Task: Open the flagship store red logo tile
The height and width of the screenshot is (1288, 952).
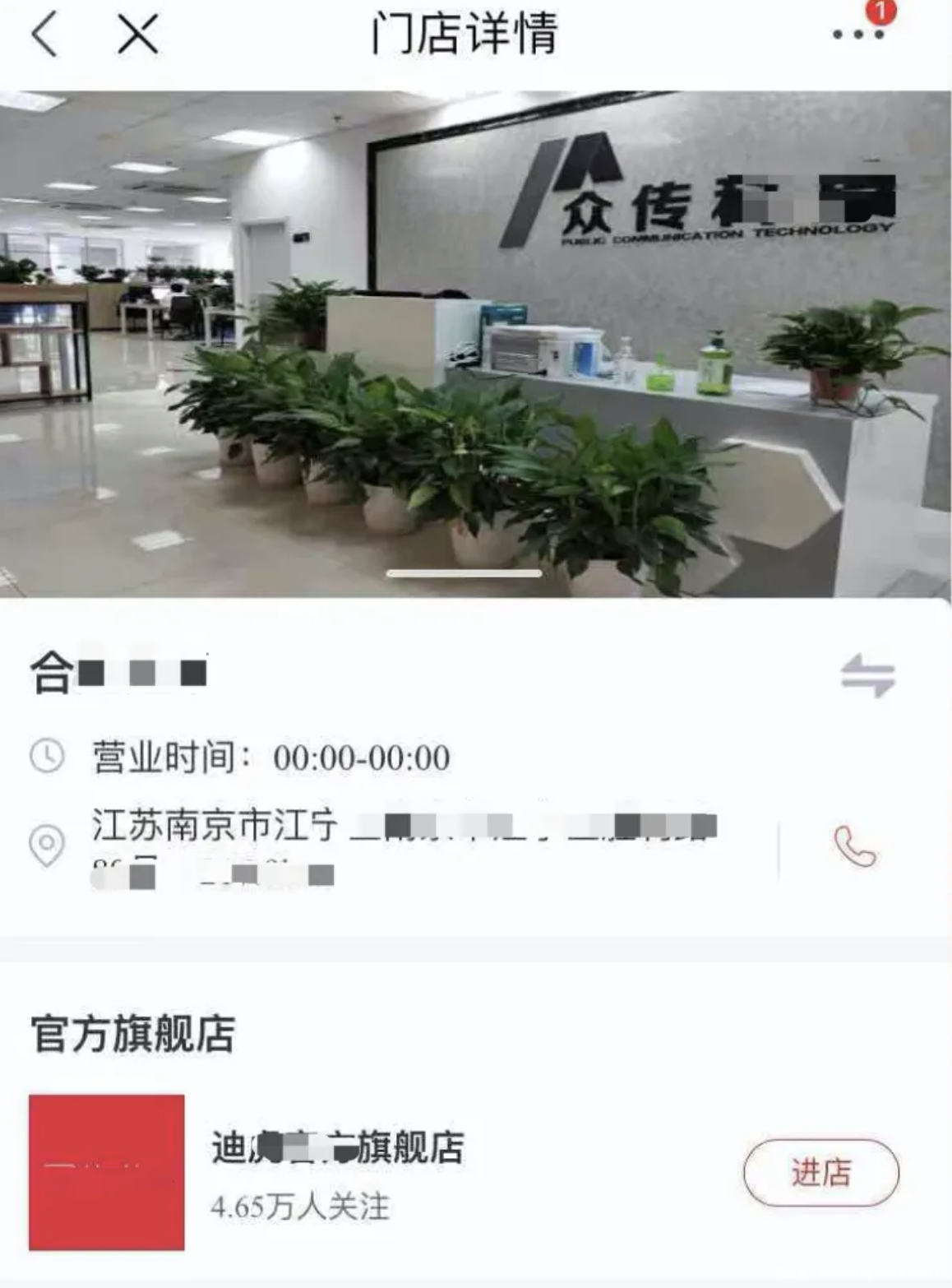Action: pos(107,1172)
